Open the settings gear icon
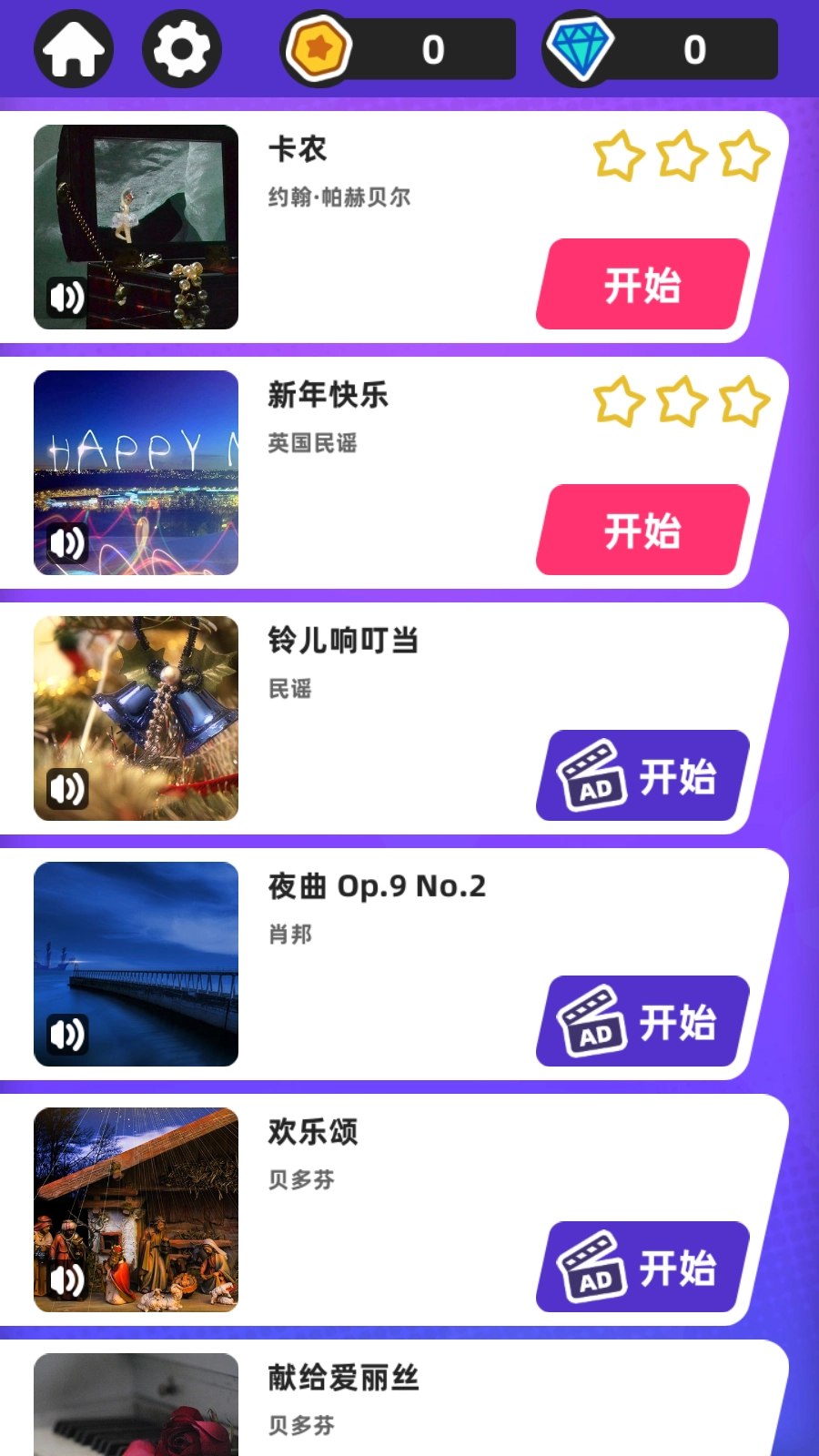Image resolution: width=819 pixels, height=1456 pixels. click(181, 47)
